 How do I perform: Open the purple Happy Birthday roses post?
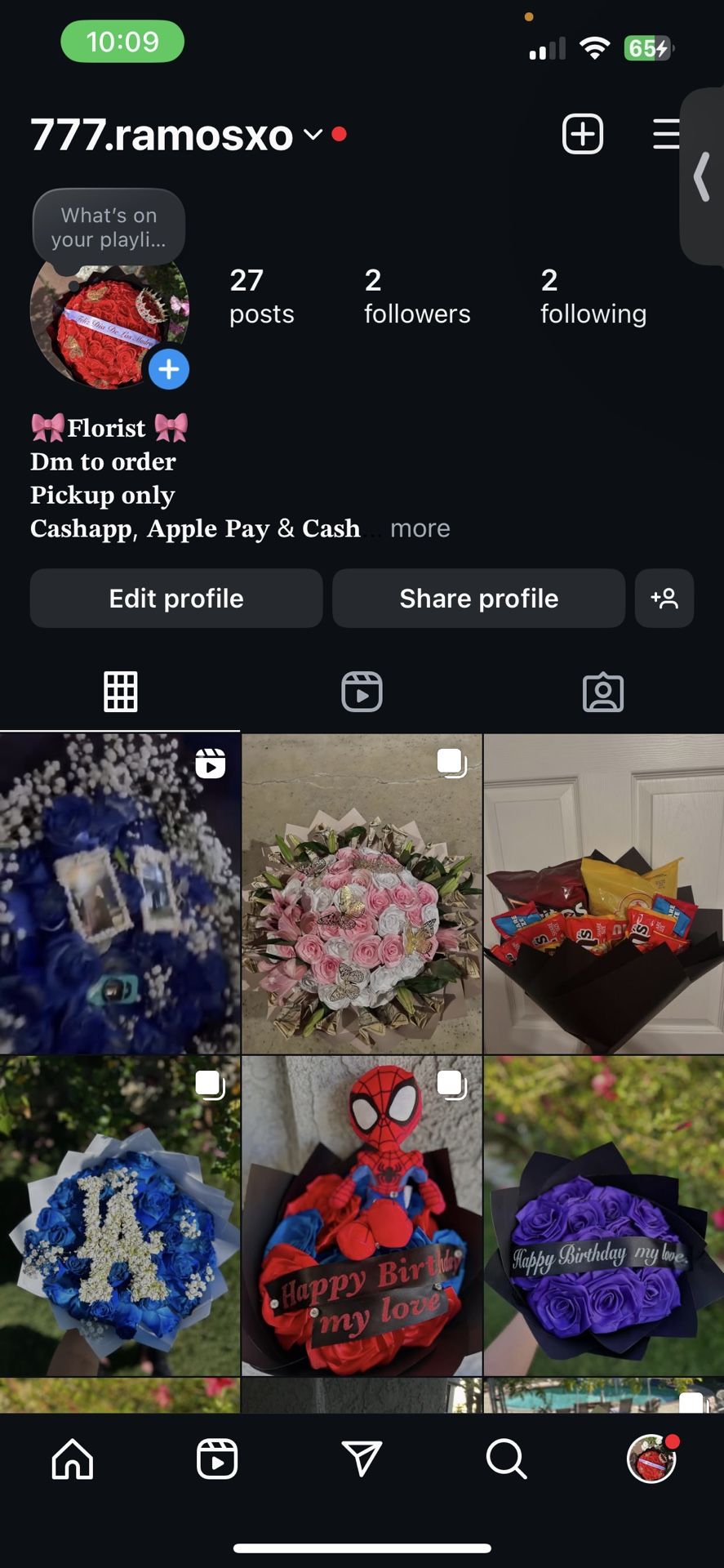pos(603,1215)
